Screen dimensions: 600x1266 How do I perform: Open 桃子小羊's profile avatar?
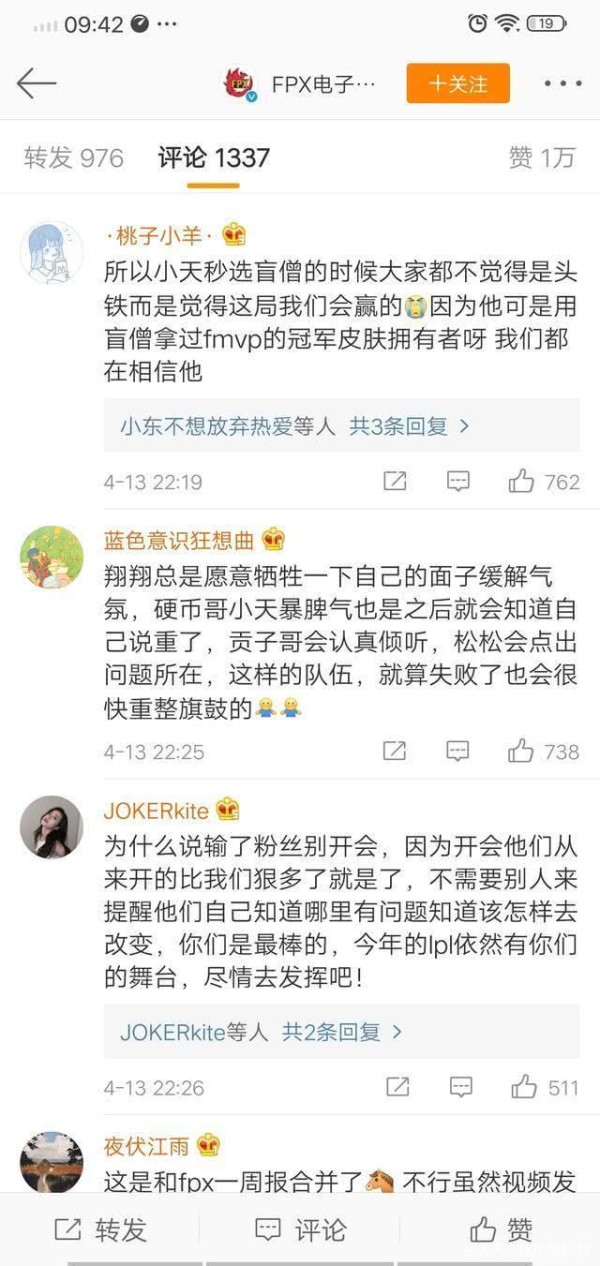coord(51,252)
